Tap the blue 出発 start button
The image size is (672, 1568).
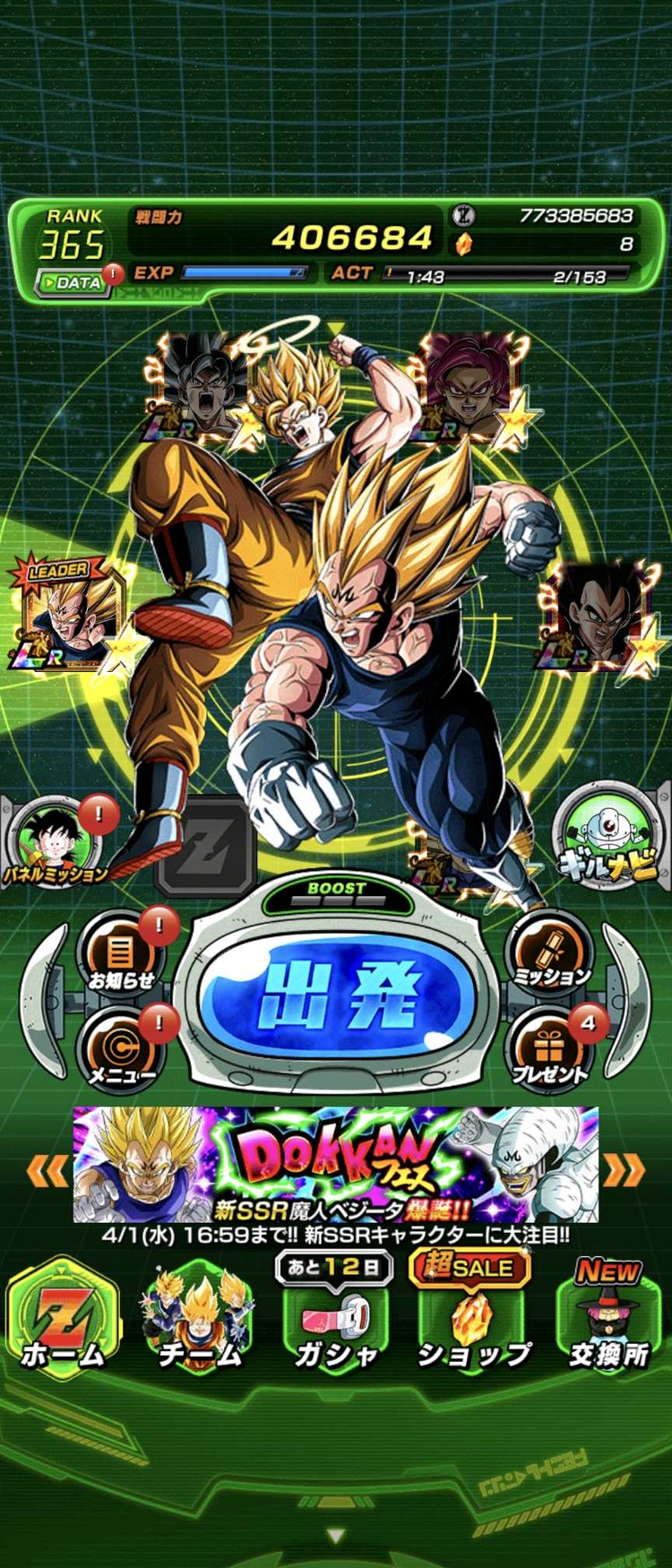tap(336, 996)
